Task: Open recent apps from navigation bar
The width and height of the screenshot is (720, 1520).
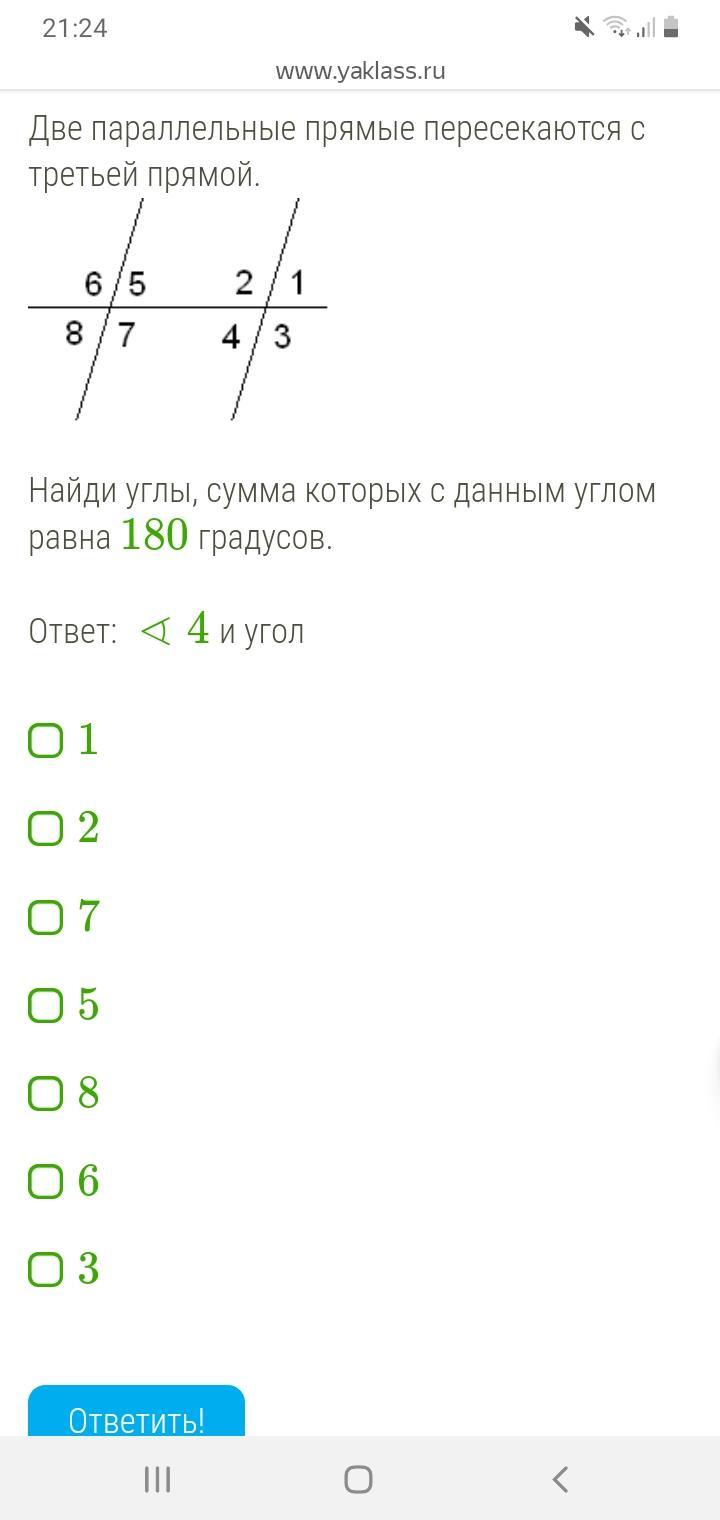Action: point(158,1479)
